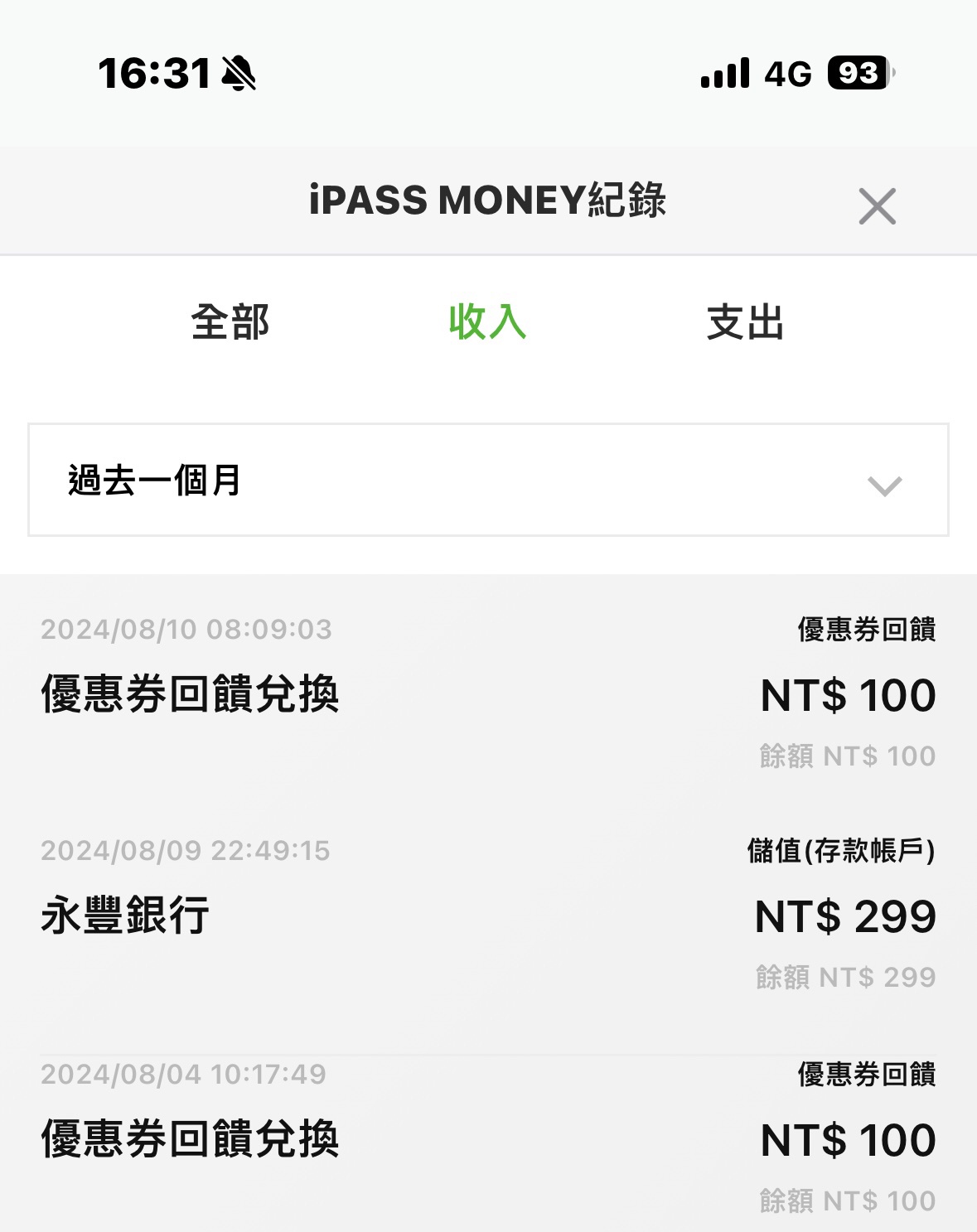977x1232 pixels.
Task: Switch to the 全部 tab
Action: pos(230,322)
